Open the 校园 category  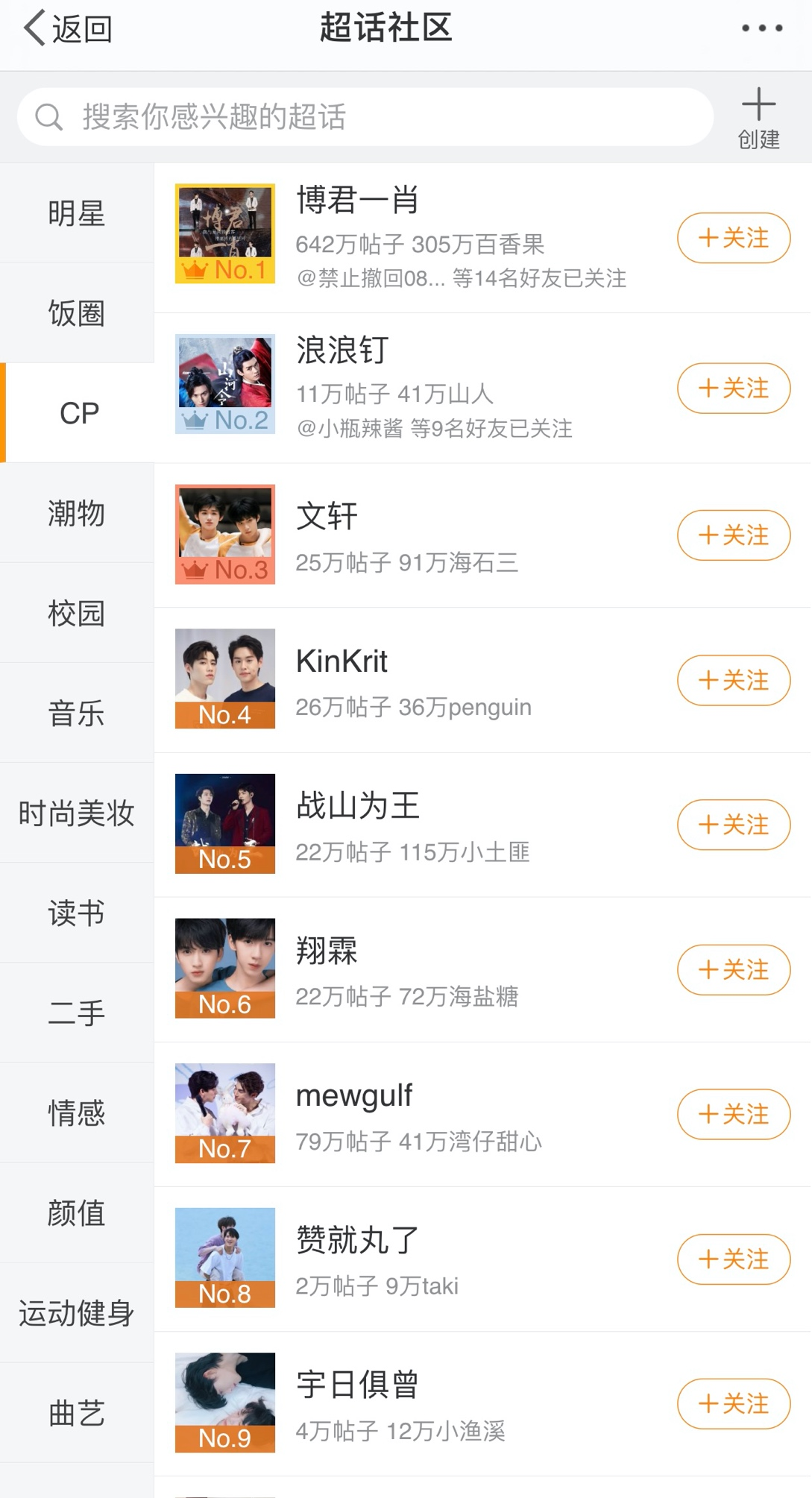pyautogui.click(x=77, y=613)
